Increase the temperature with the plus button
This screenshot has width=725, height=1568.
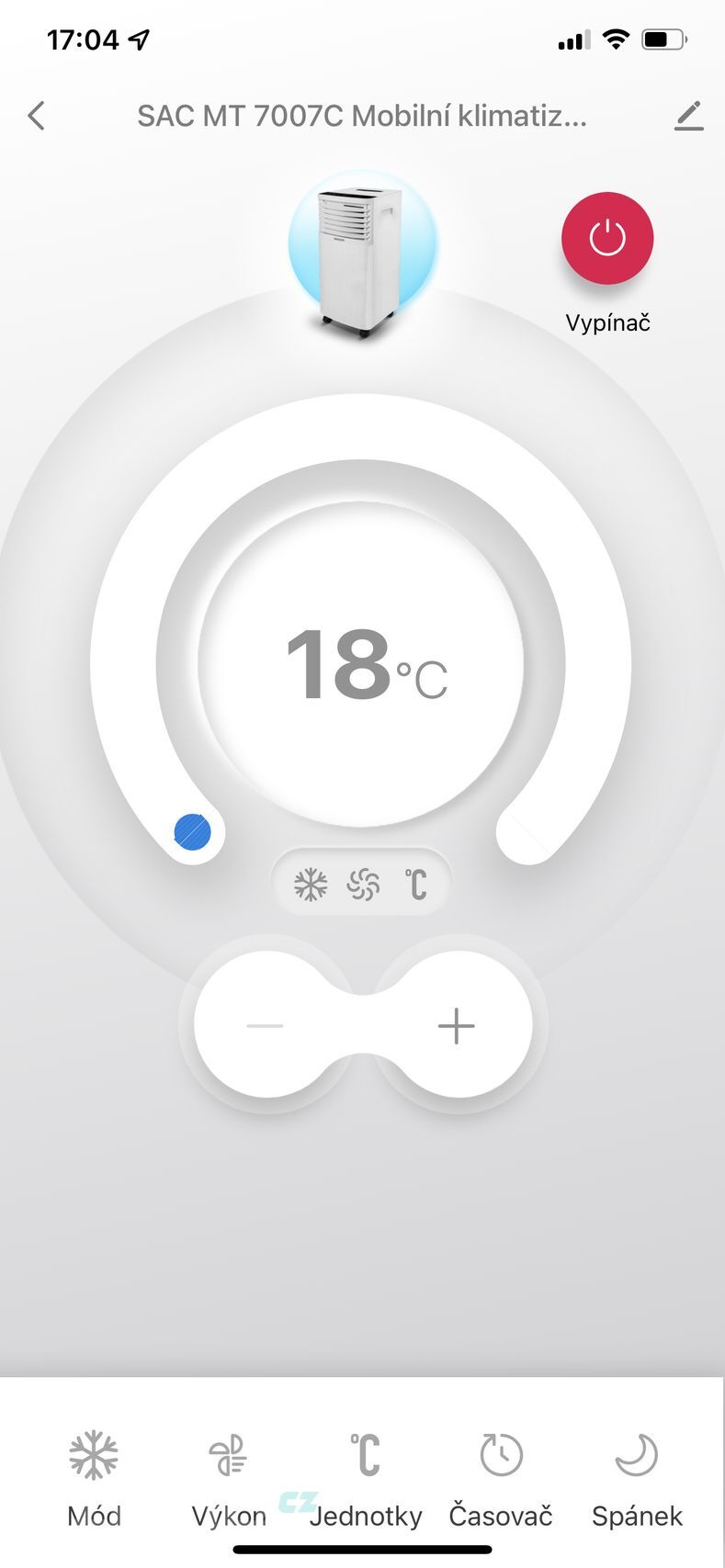pyautogui.click(x=456, y=1025)
